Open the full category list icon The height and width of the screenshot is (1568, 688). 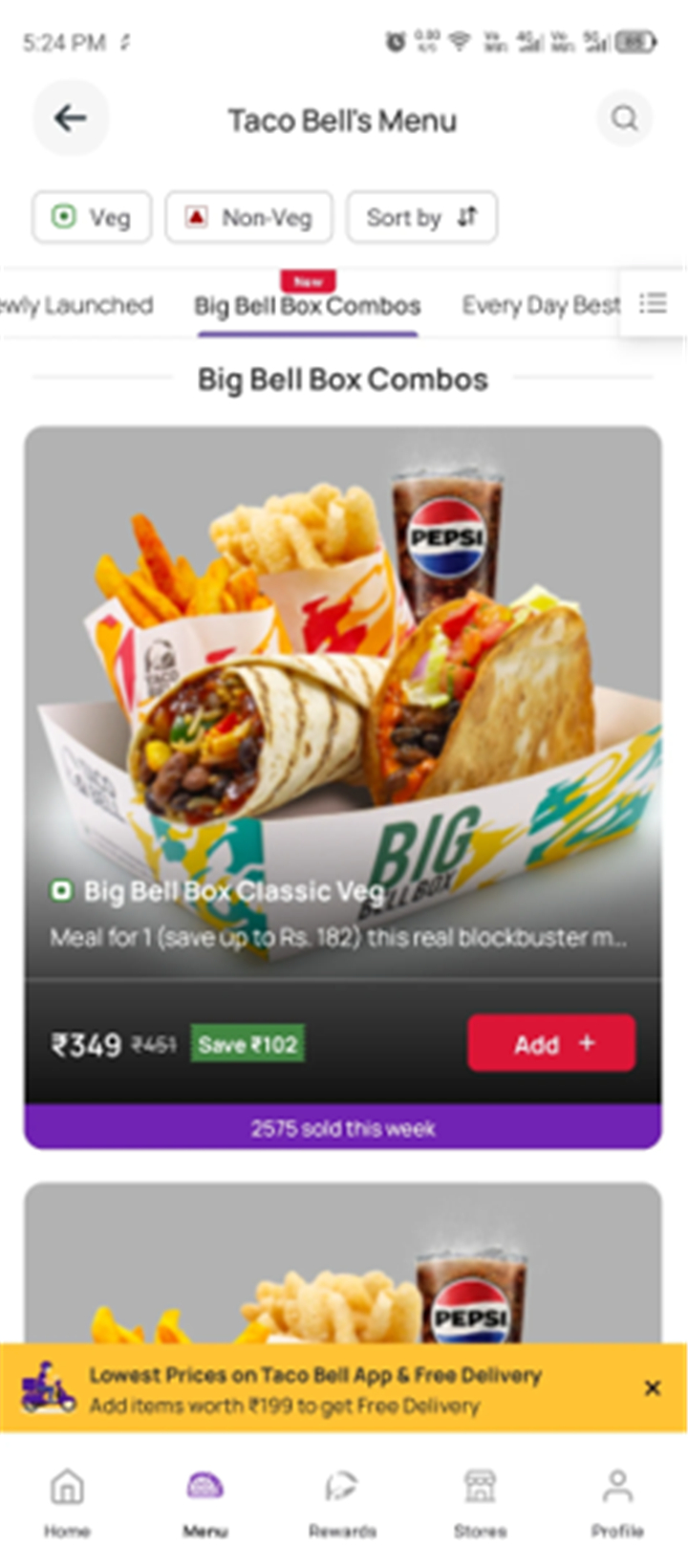(653, 303)
